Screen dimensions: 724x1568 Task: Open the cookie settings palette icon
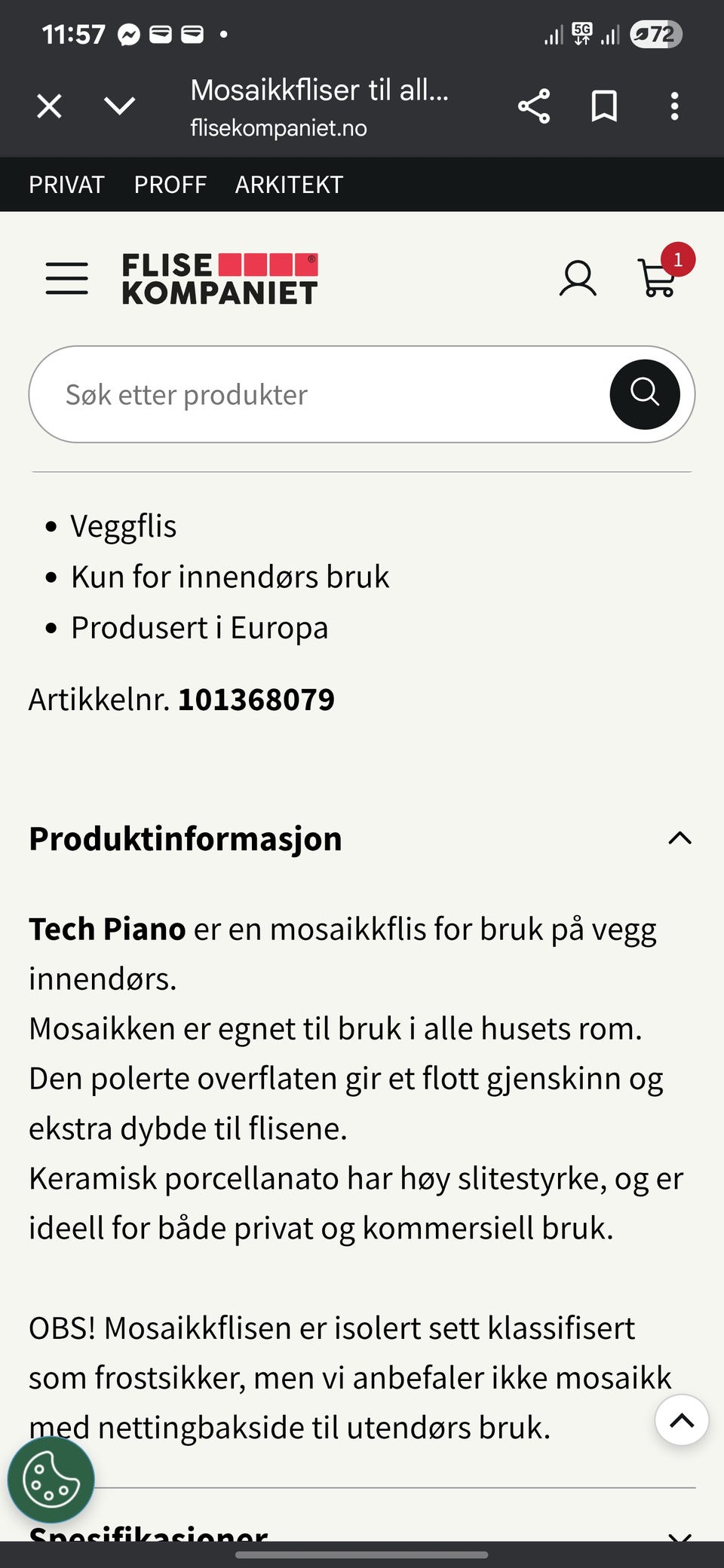(x=51, y=1479)
